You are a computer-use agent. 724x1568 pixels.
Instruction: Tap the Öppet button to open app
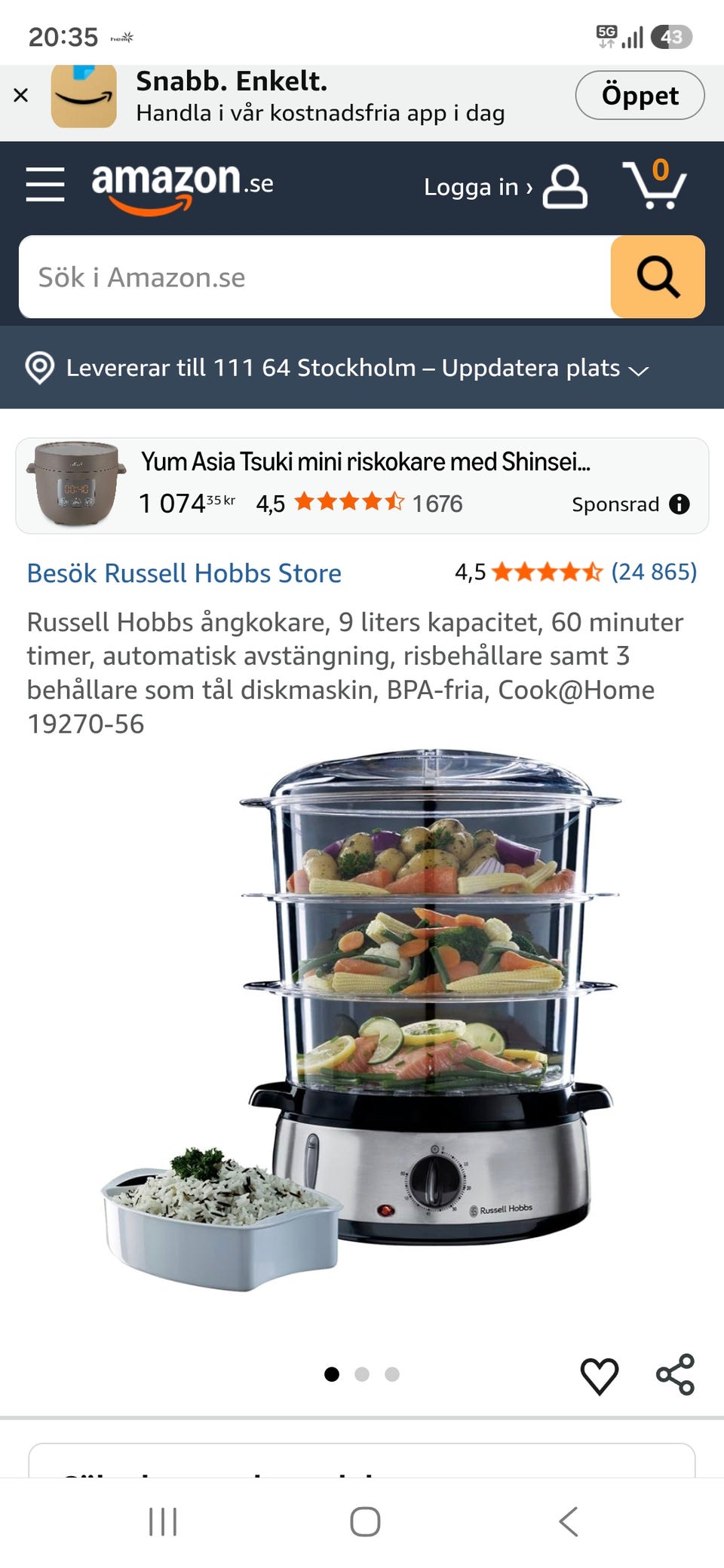pos(640,96)
